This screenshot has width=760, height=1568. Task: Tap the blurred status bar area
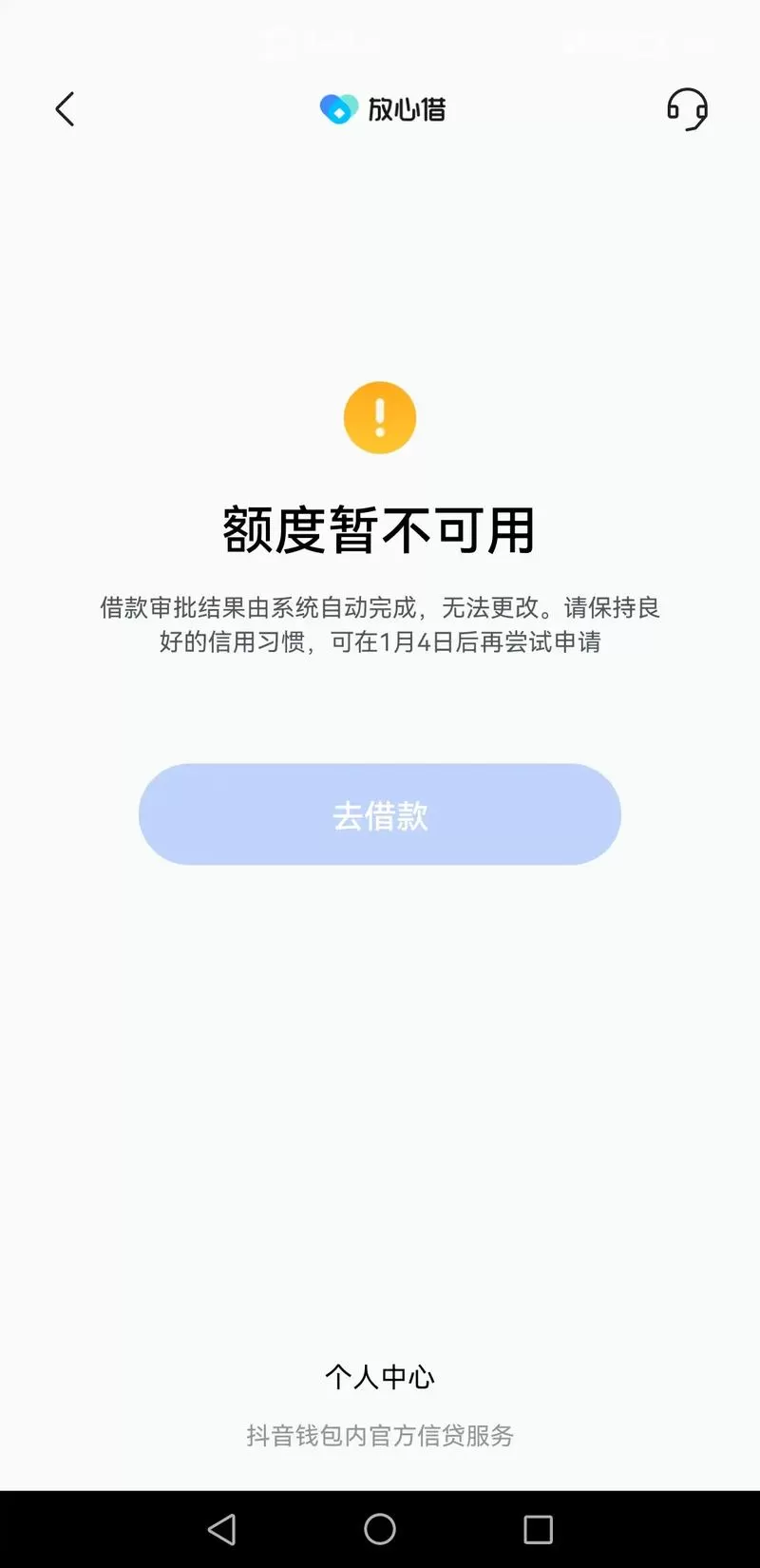click(380, 38)
